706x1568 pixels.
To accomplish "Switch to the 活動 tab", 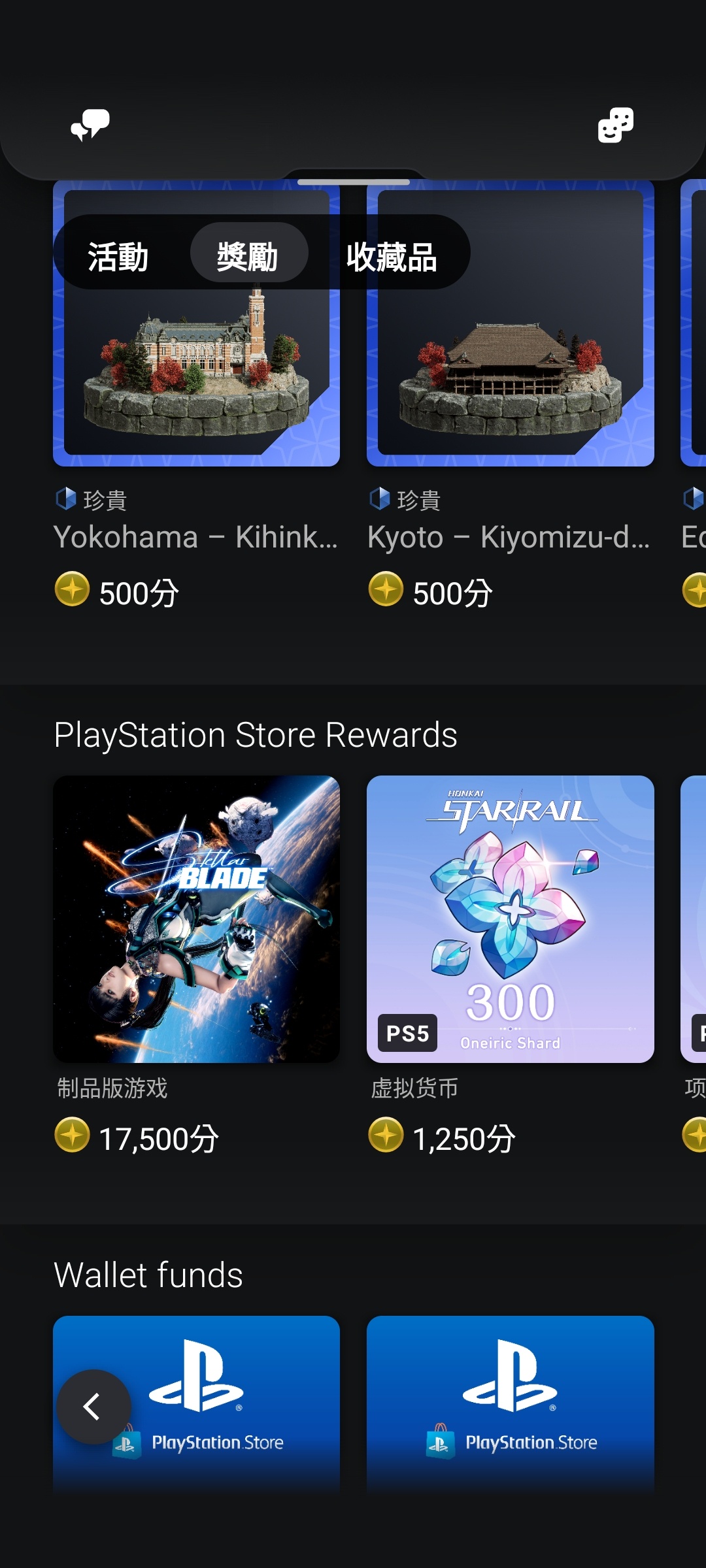I will (118, 256).
